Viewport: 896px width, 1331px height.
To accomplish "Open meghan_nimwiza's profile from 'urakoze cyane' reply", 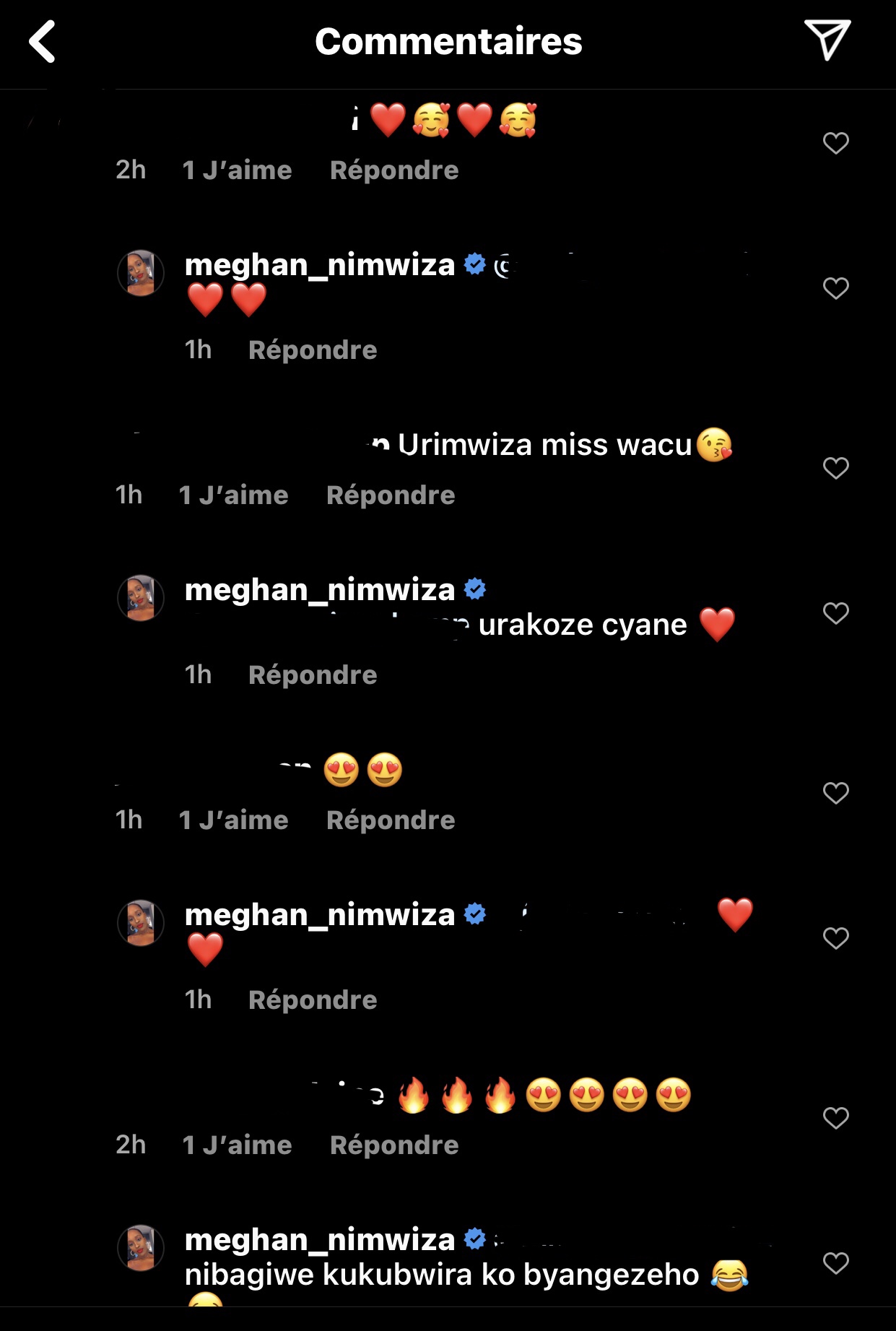I will pyautogui.click(x=319, y=590).
